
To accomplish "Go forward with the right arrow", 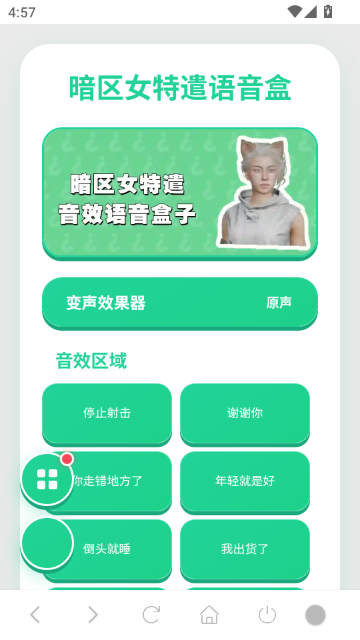I will [x=93, y=615].
